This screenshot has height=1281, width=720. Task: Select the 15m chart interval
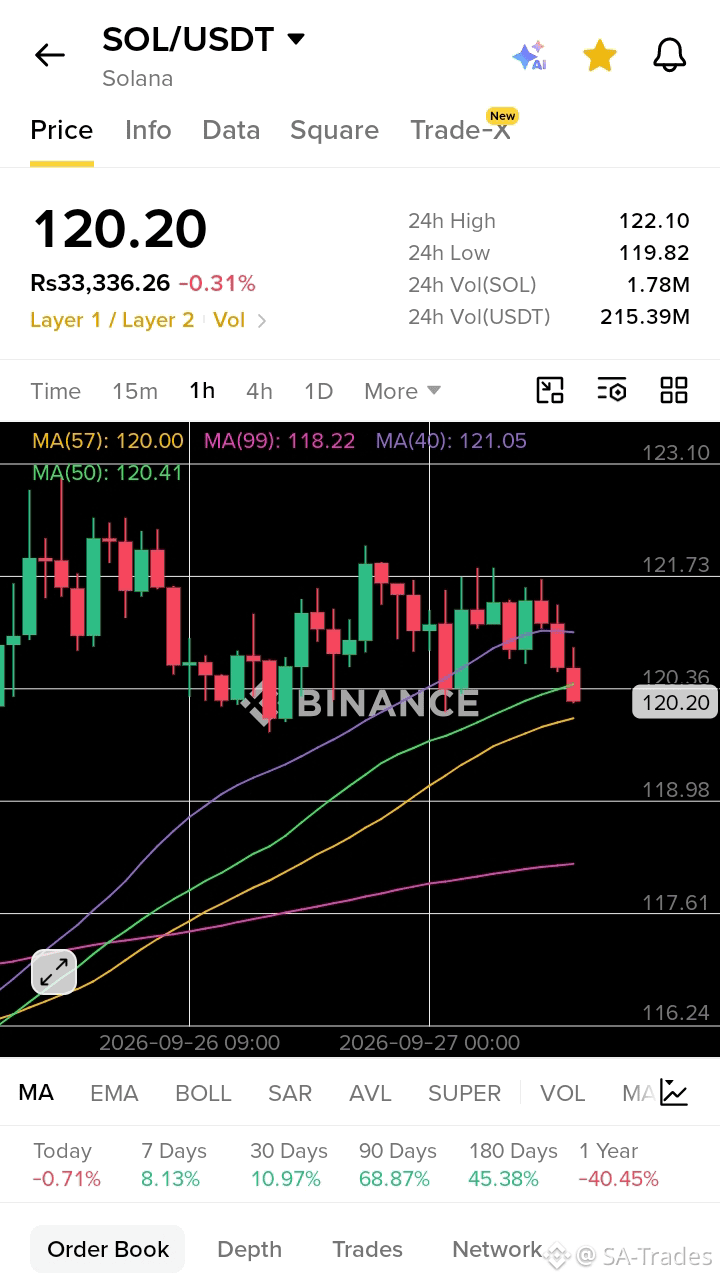(135, 391)
